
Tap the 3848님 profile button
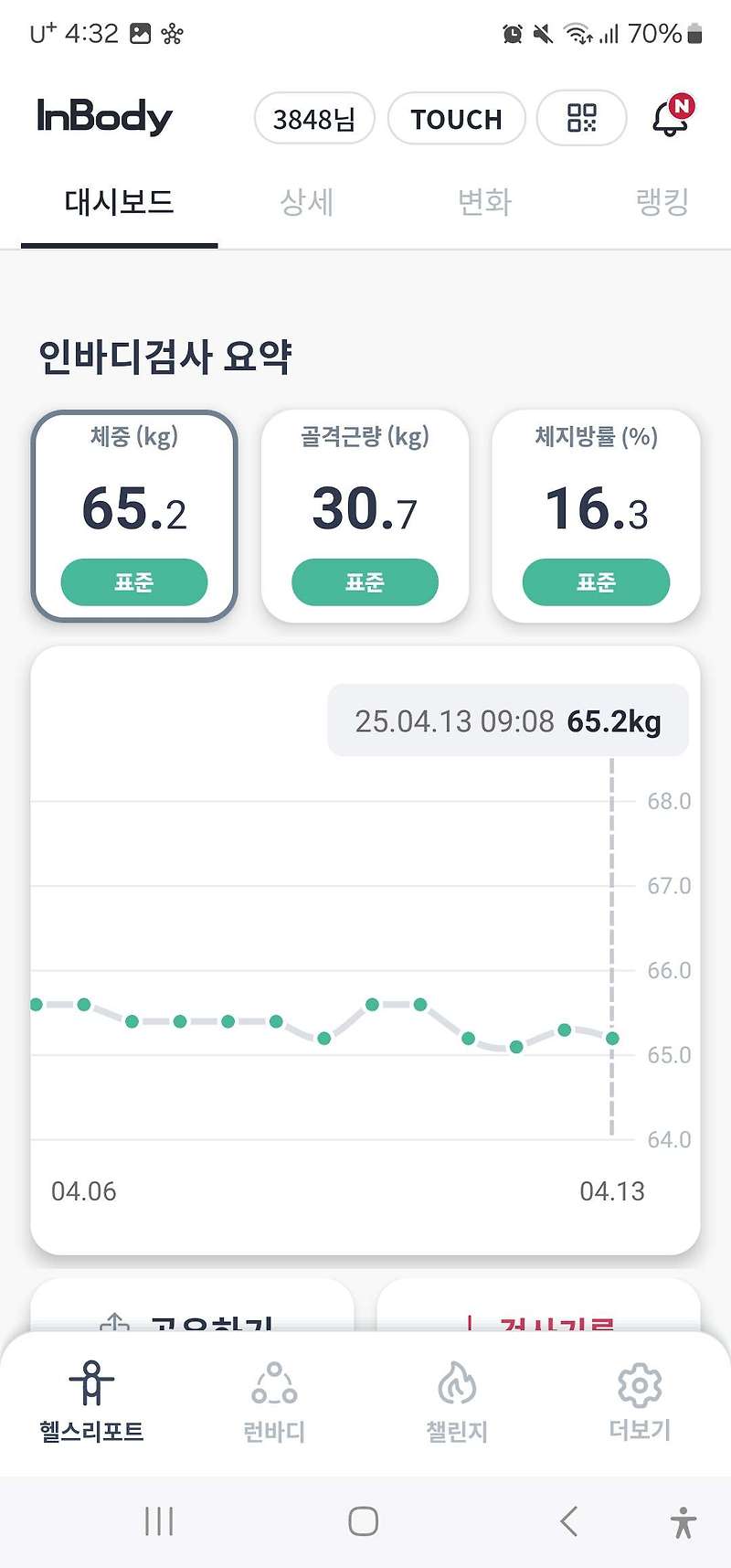click(x=314, y=118)
